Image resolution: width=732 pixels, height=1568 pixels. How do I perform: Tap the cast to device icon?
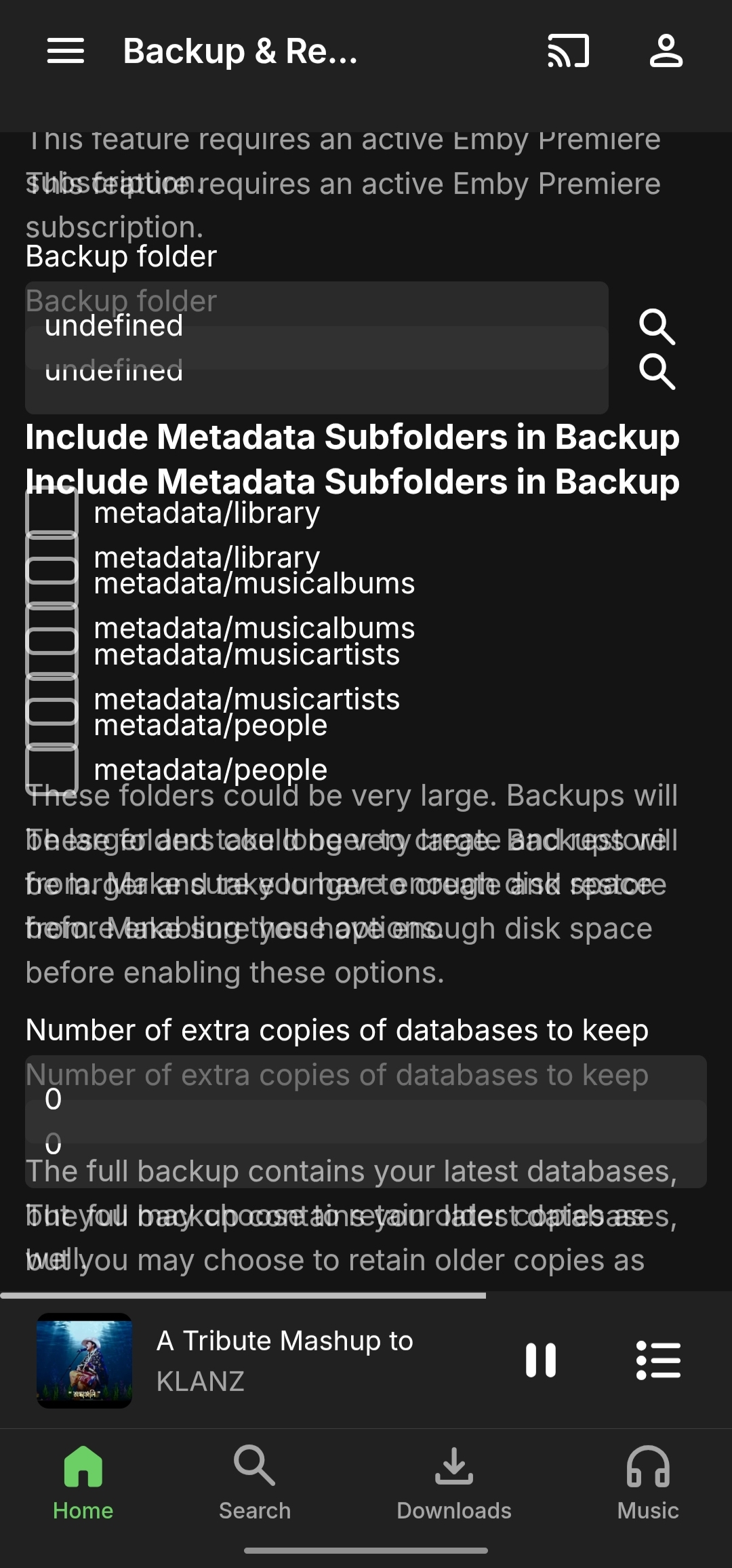pos(568,52)
